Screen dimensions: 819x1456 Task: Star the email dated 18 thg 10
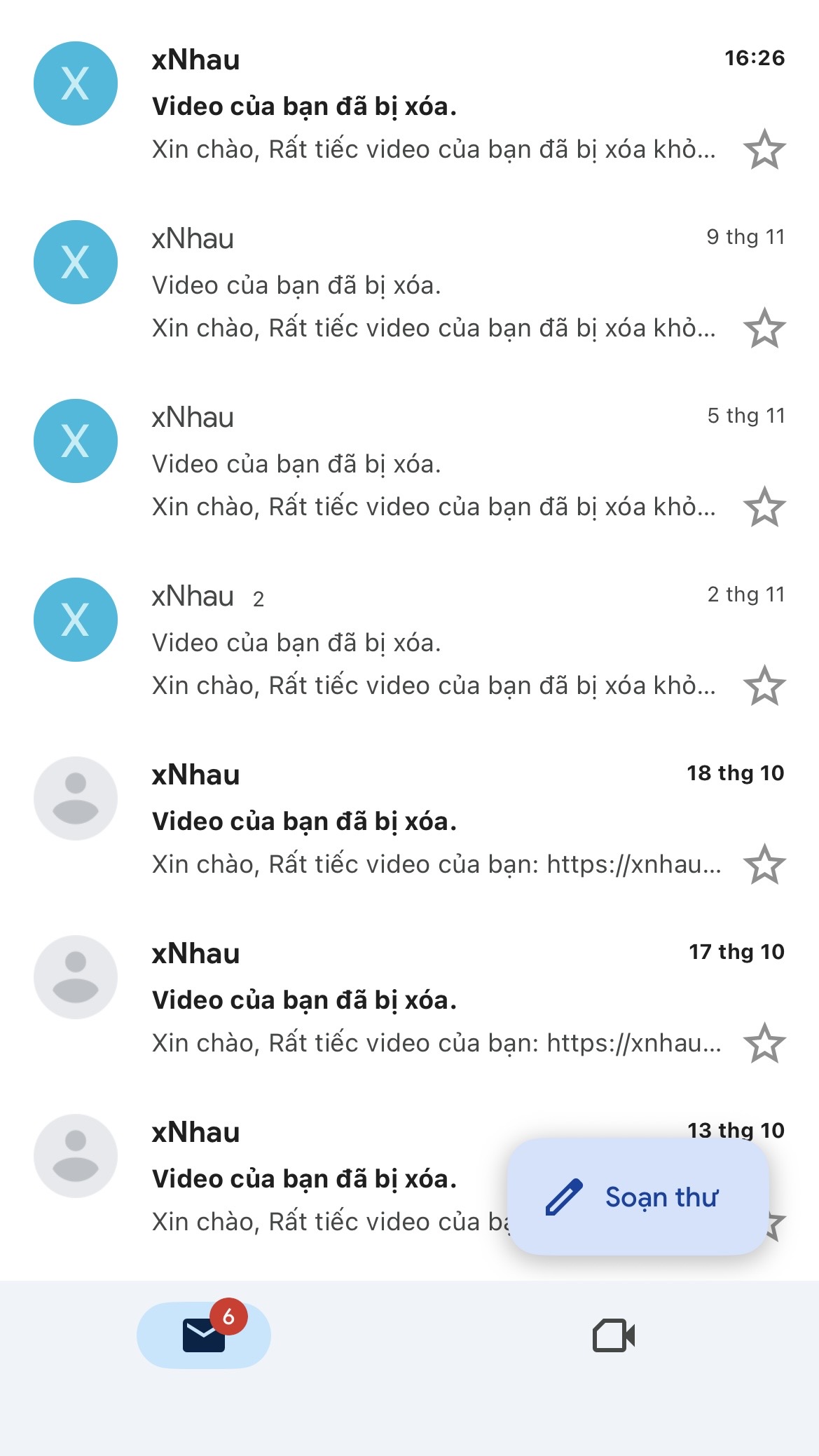[x=764, y=864]
